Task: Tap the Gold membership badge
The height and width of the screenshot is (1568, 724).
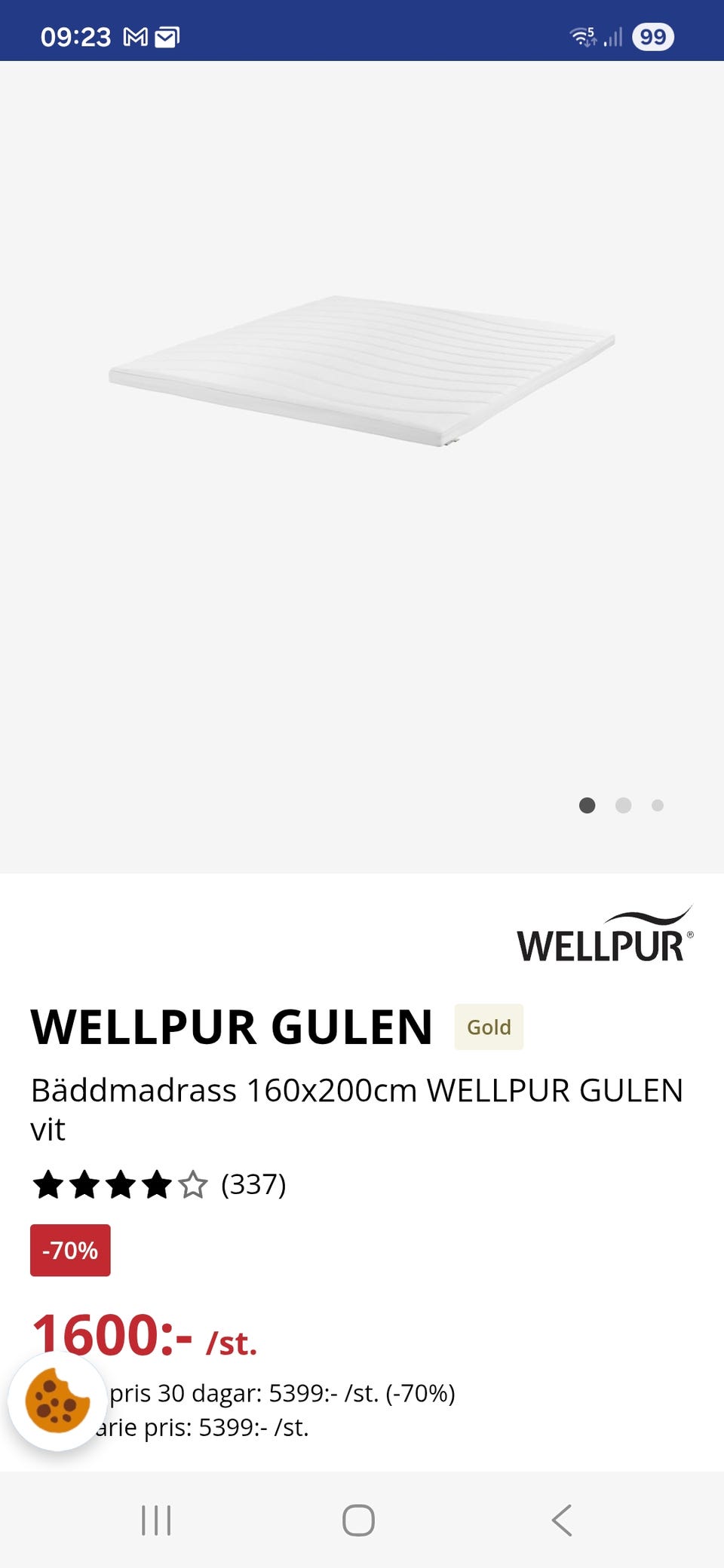Action: (488, 1027)
